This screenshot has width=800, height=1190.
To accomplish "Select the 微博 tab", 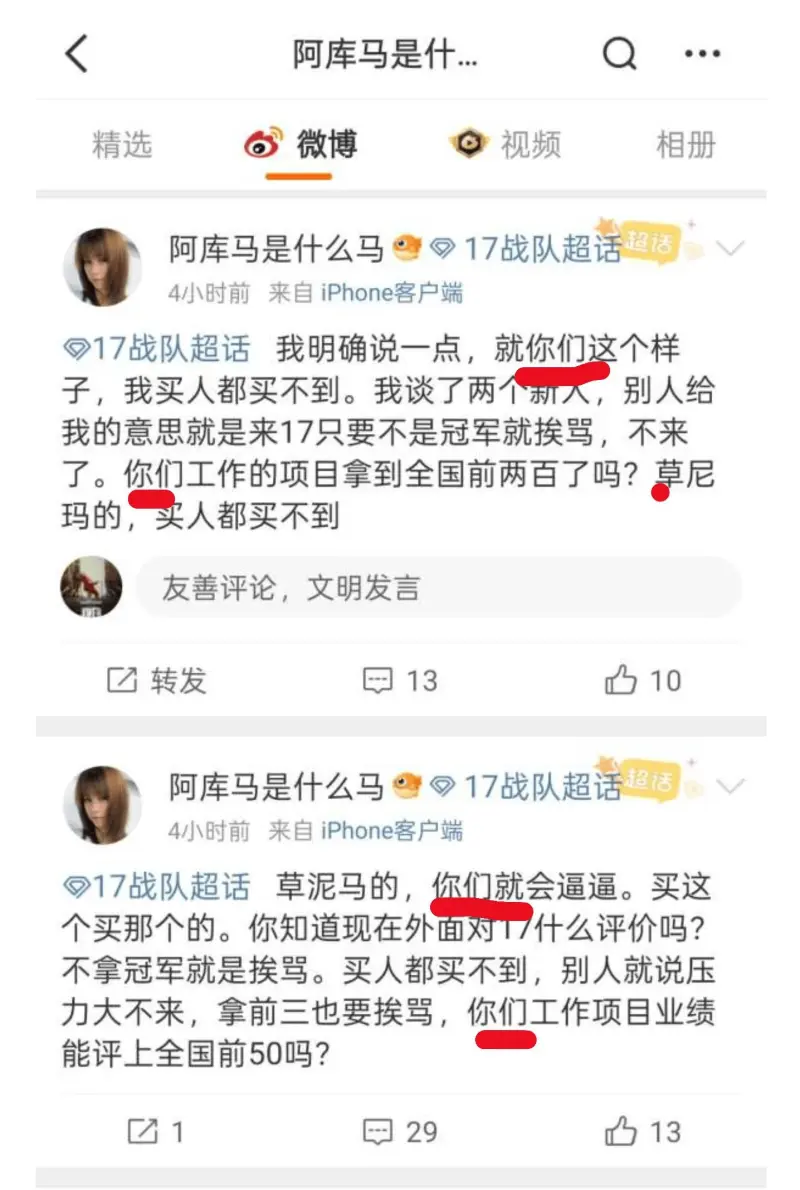I will [301, 144].
